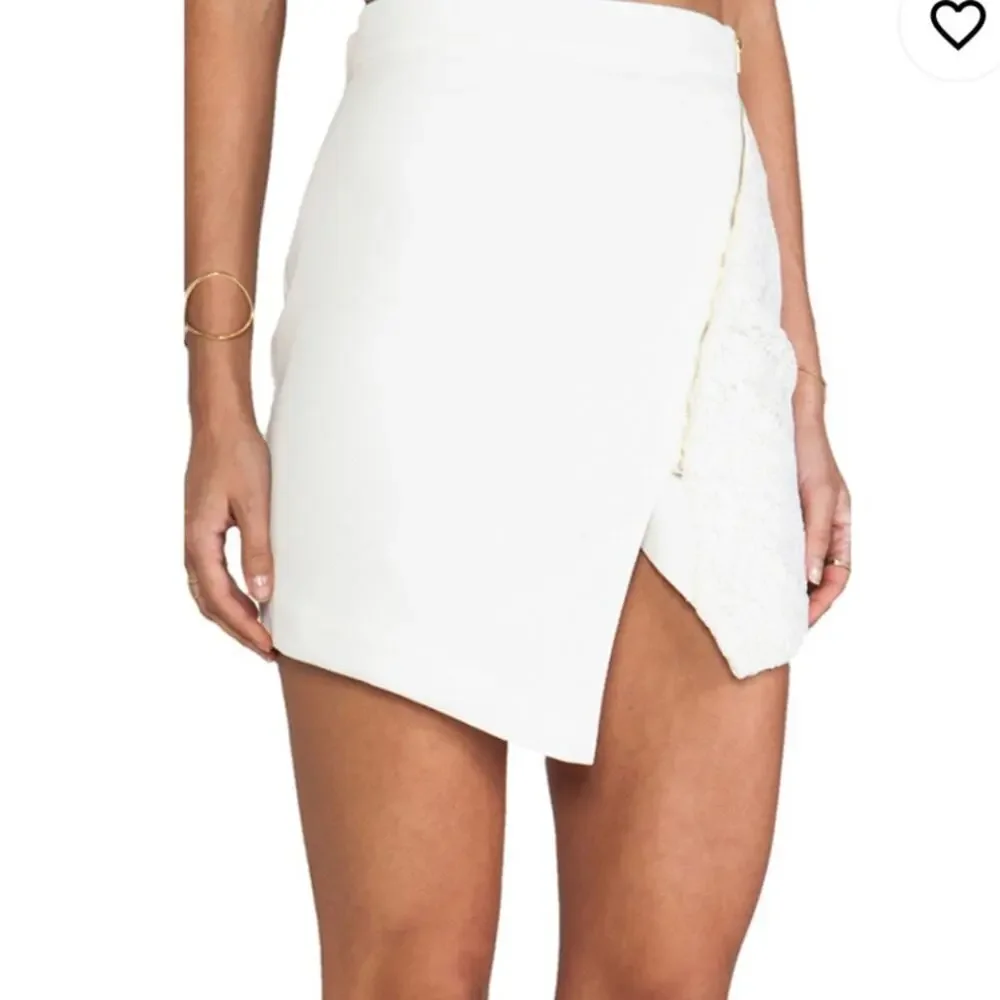Like this white skirt listing
Viewport: 1000px width, 1000px height.
(957, 25)
